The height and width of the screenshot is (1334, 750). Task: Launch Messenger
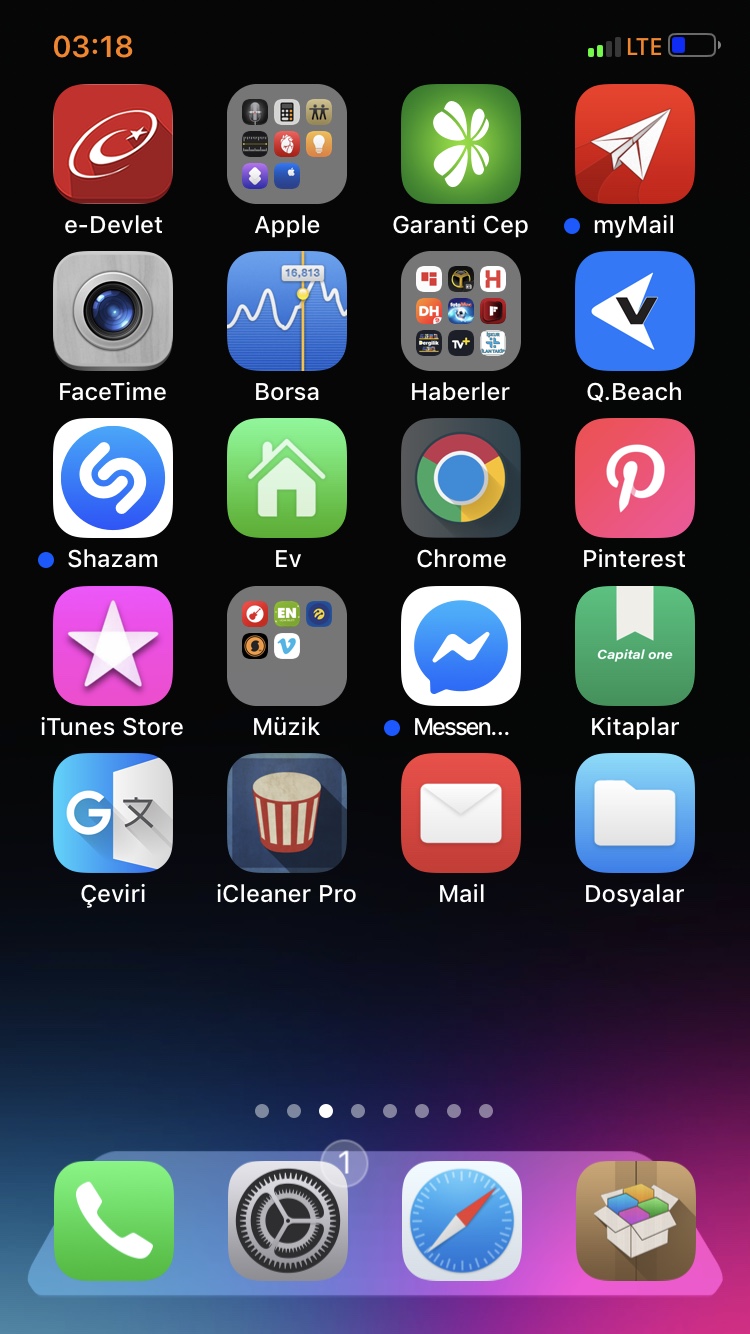tap(461, 645)
